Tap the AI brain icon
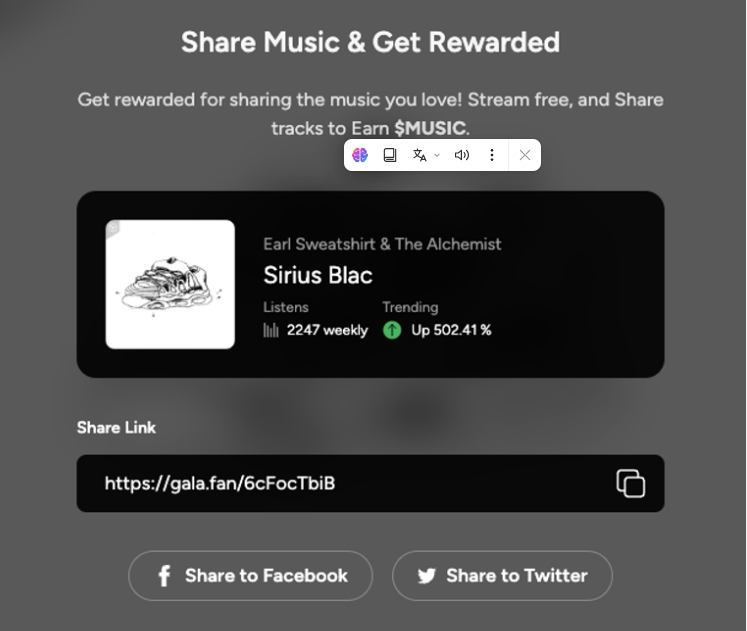Image resolution: width=747 pixels, height=631 pixels. [360, 155]
